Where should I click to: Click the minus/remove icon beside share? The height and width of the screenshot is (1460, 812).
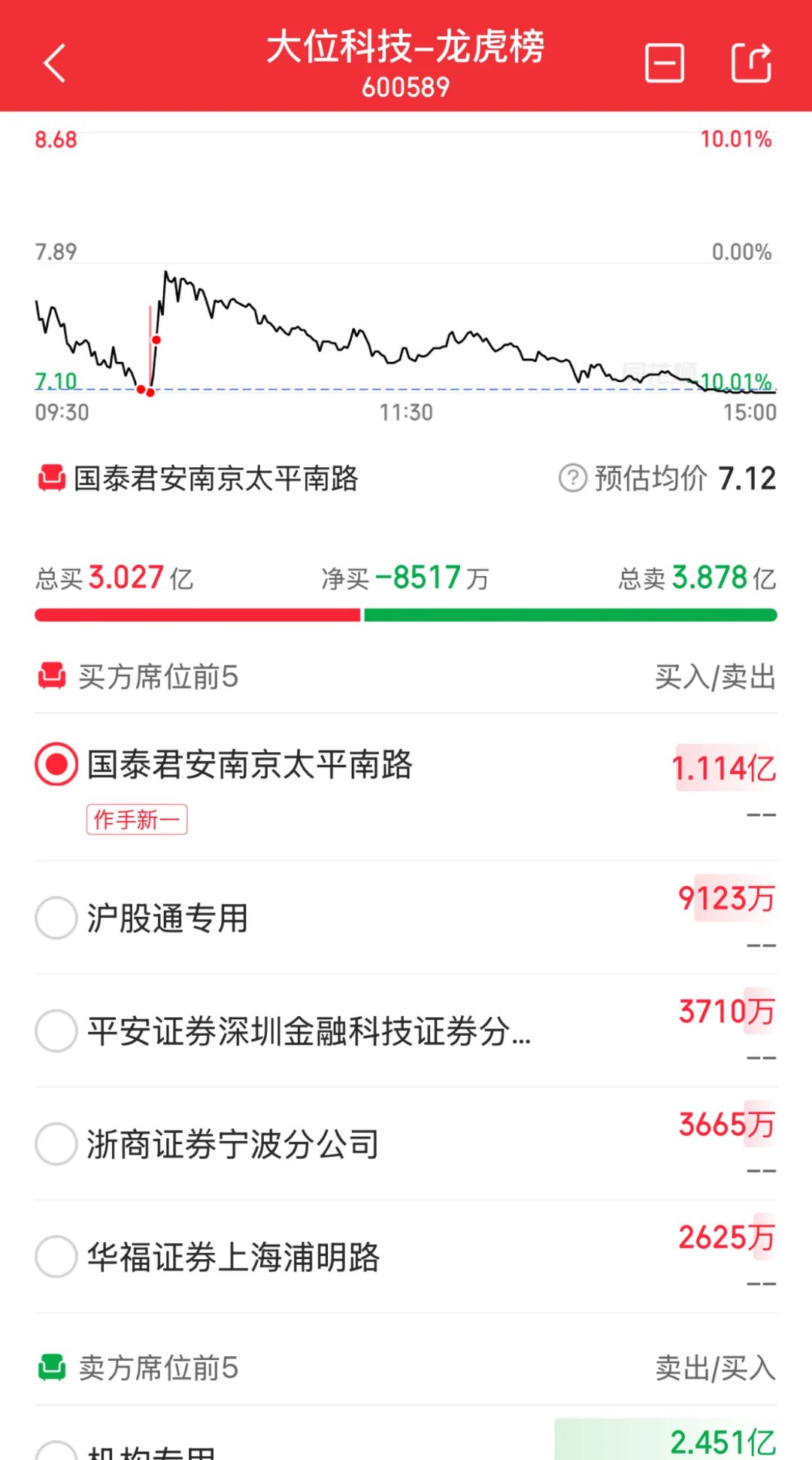[x=665, y=63]
